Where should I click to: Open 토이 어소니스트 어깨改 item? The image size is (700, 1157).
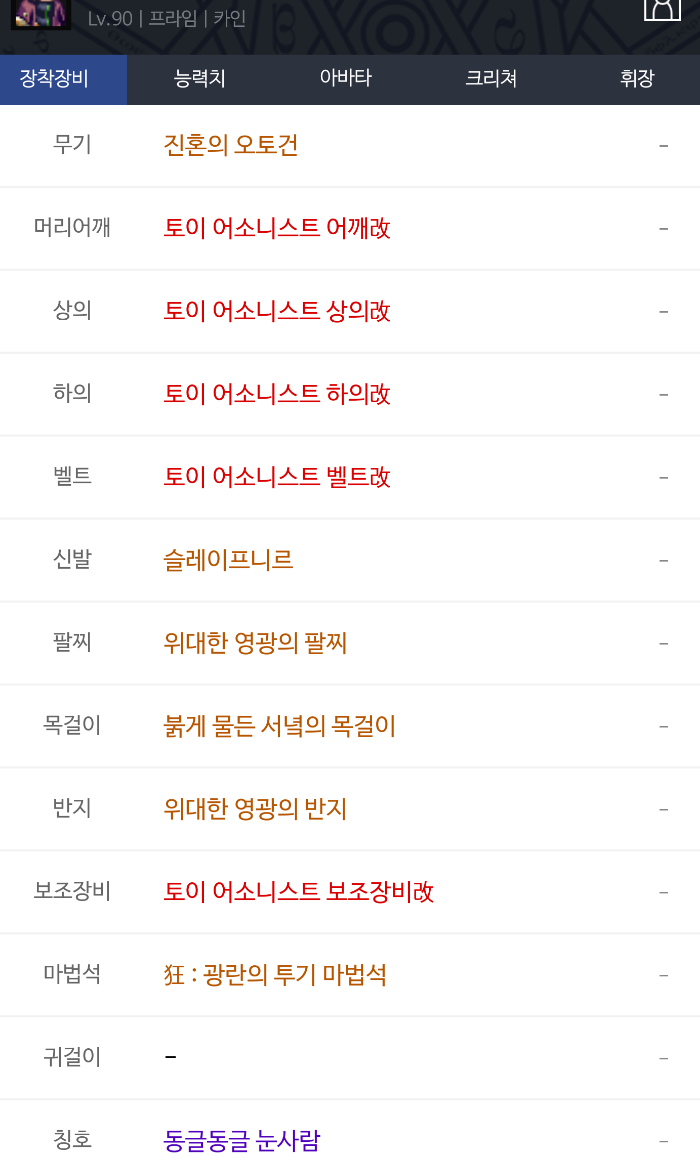tap(277, 229)
